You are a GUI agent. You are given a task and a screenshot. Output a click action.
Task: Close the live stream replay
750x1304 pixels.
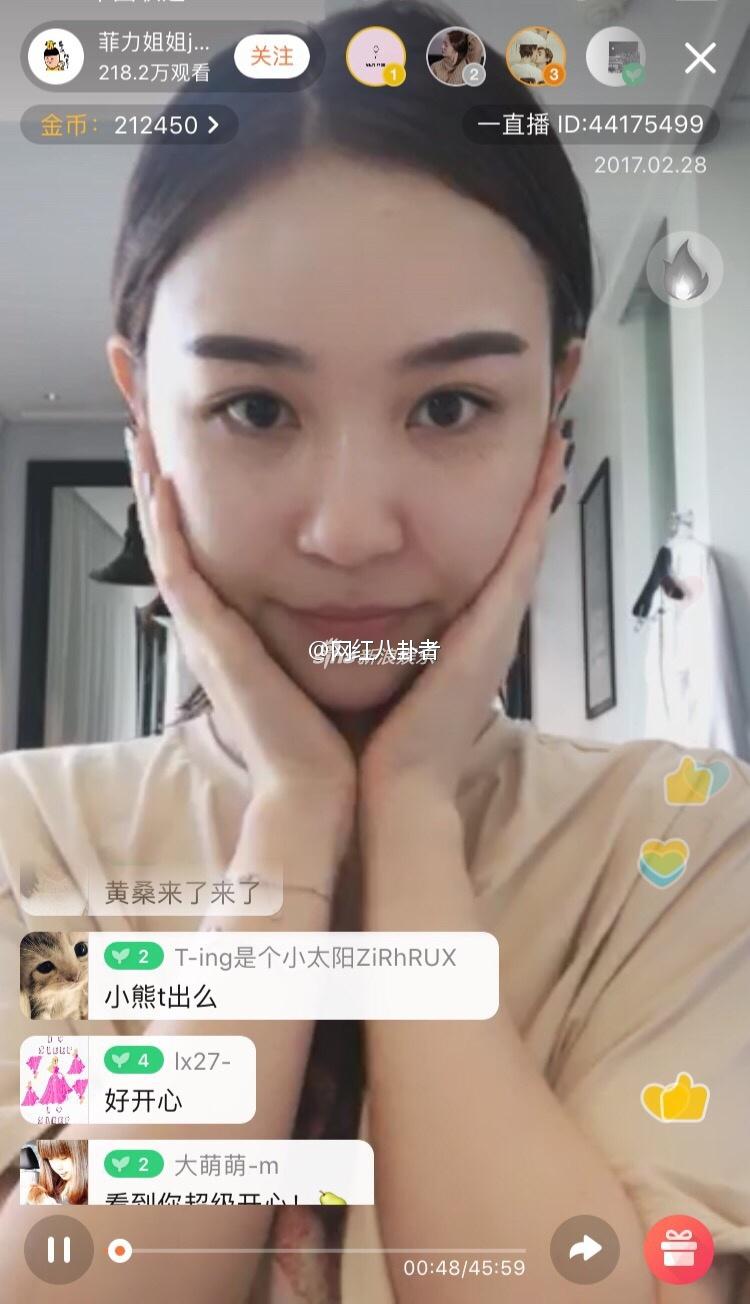(700, 58)
